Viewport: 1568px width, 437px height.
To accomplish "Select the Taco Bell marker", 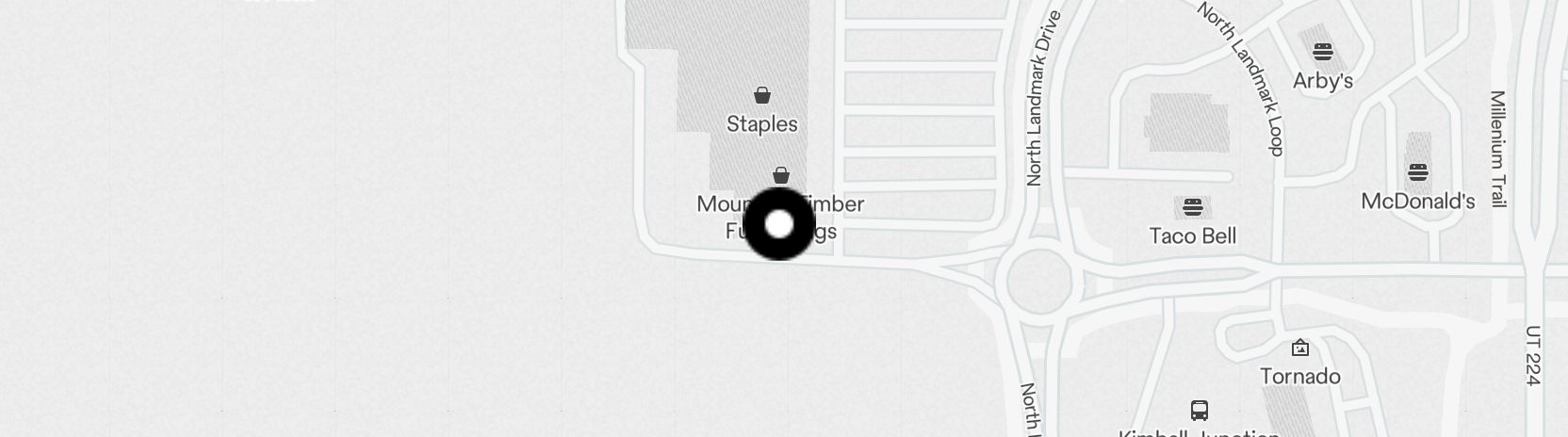I will click(1193, 207).
